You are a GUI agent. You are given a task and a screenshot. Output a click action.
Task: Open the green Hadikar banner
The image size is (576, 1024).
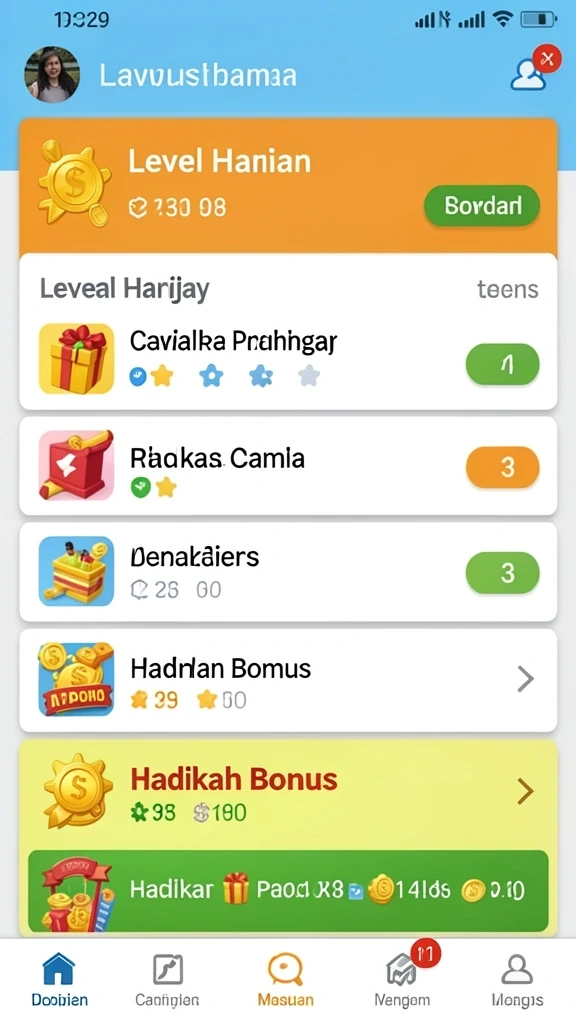tap(288, 890)
